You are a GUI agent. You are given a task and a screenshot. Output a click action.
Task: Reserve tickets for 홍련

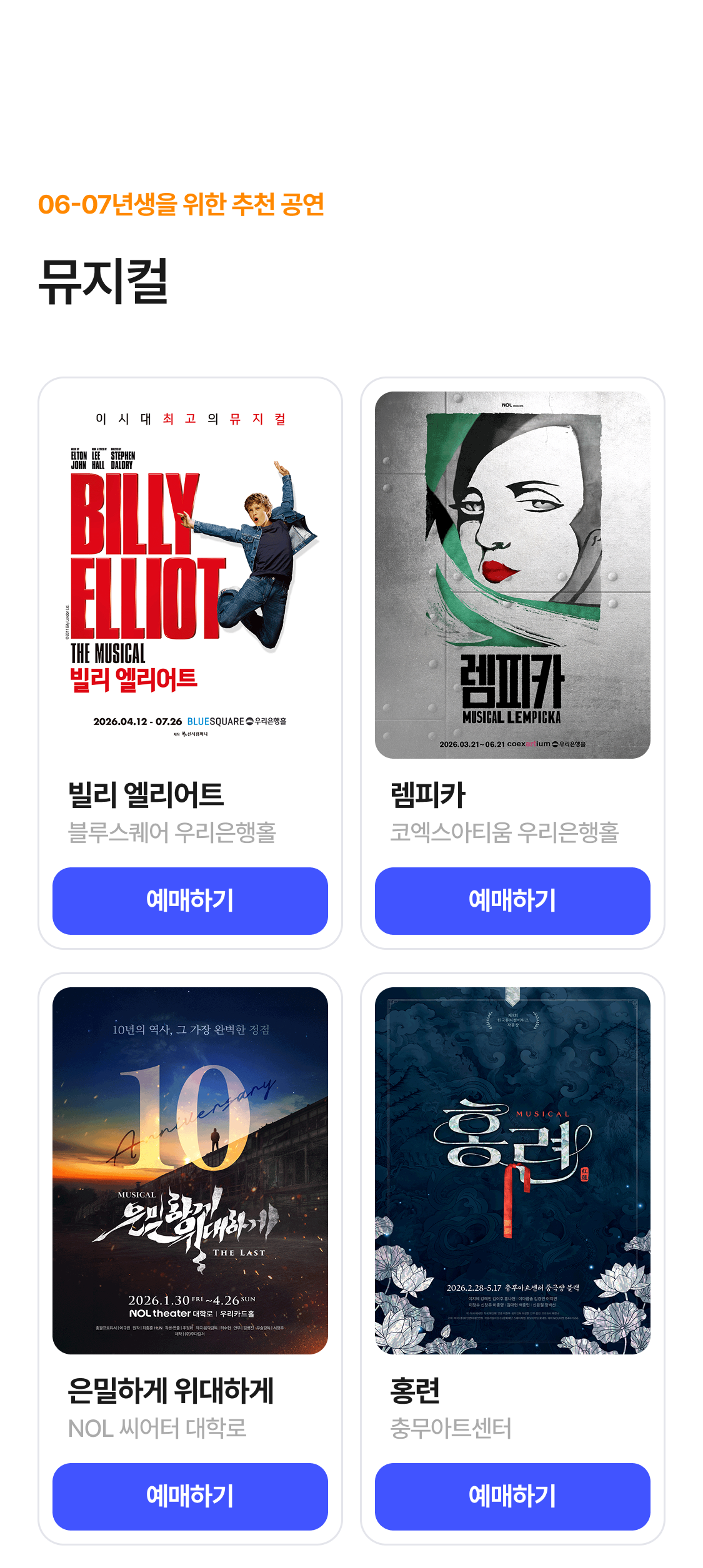pyautogui.click(x=512, y=1496)
